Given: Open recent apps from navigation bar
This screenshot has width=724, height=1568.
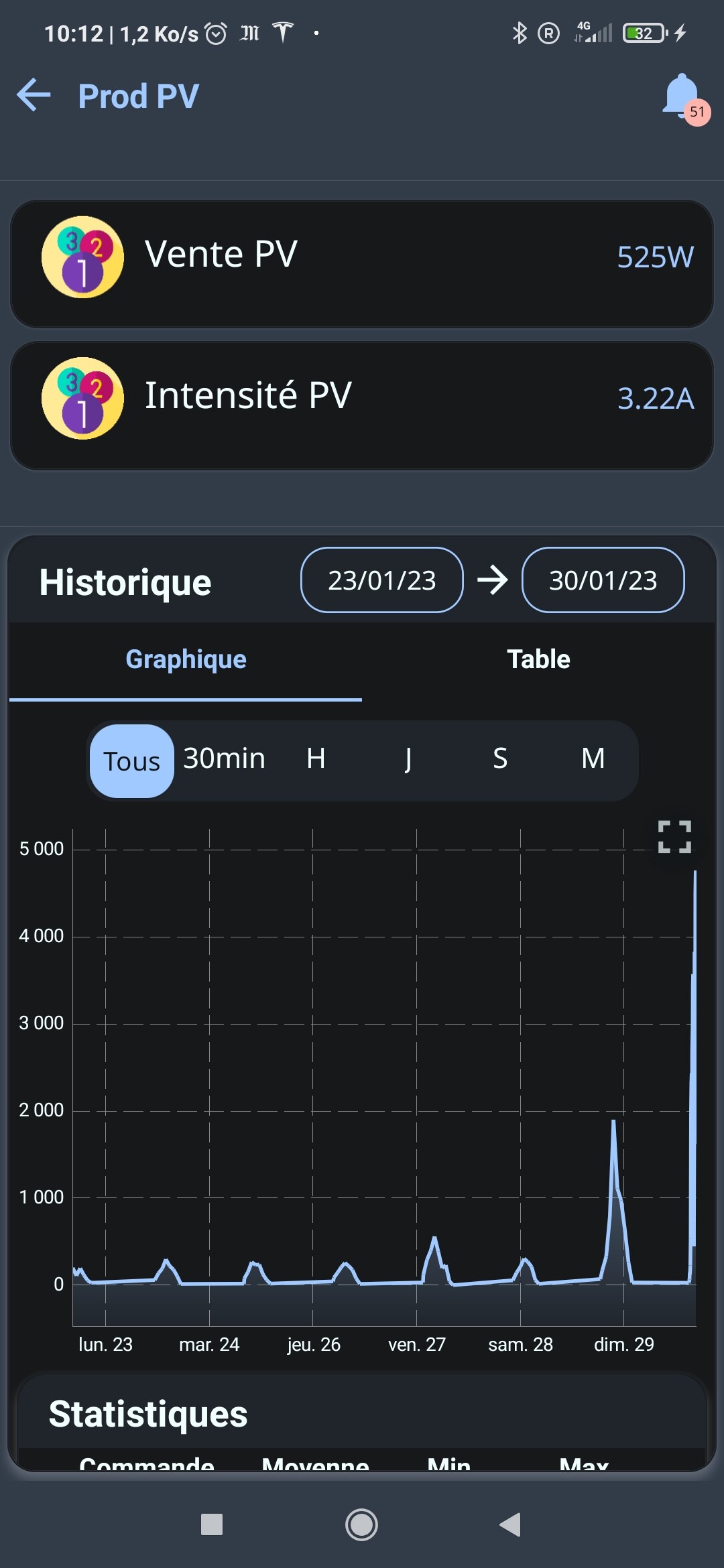Looking at the screenshot, I should point(212,1525).
